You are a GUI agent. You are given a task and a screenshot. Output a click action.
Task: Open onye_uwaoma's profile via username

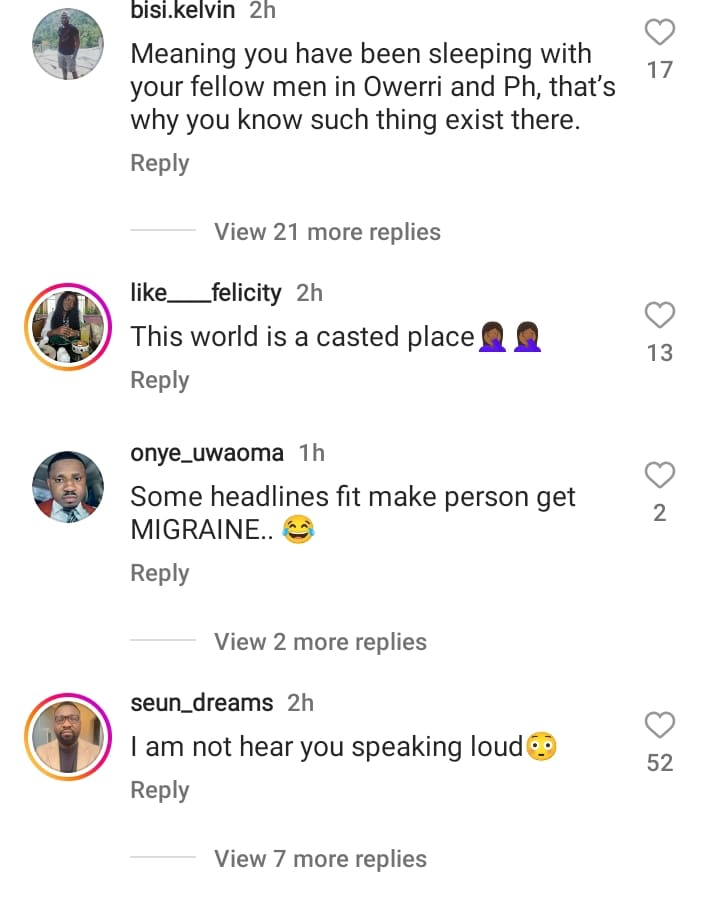(207, 453)
